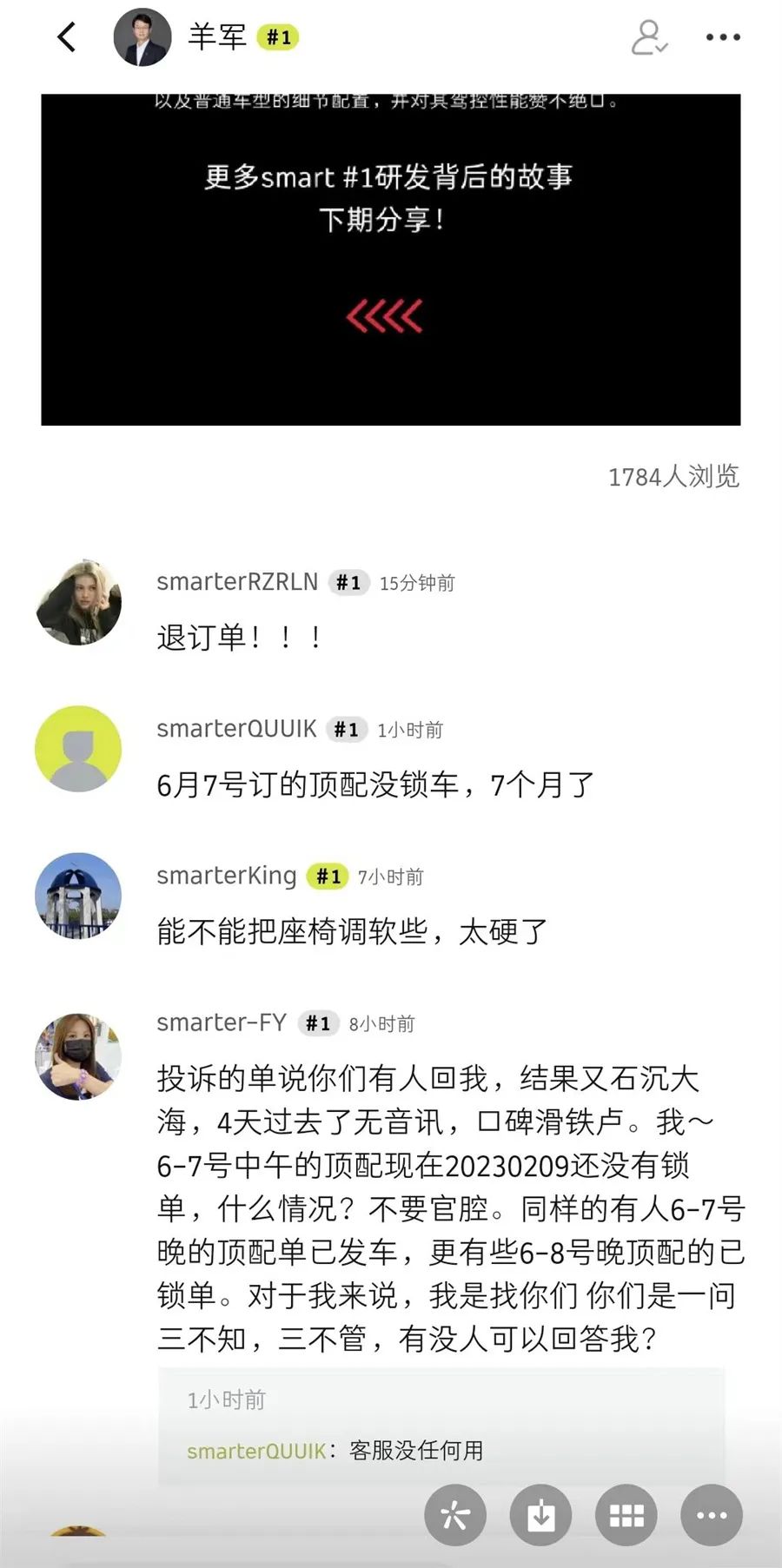This screenshot has width=782, height=1568.
Task: Open smarter-FY's profile avatar
Action: point(78,1056)
